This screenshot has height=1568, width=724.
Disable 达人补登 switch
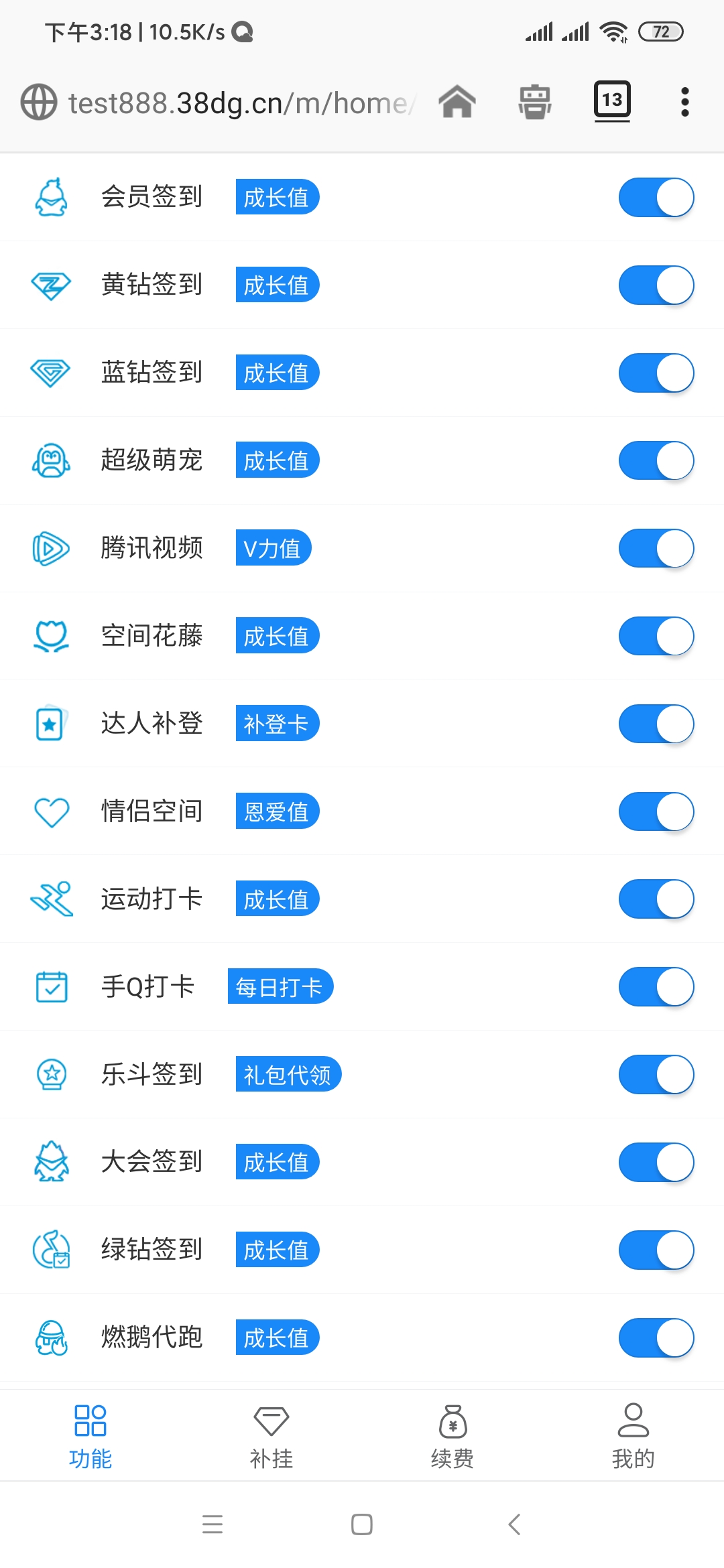tap(656, 724)
